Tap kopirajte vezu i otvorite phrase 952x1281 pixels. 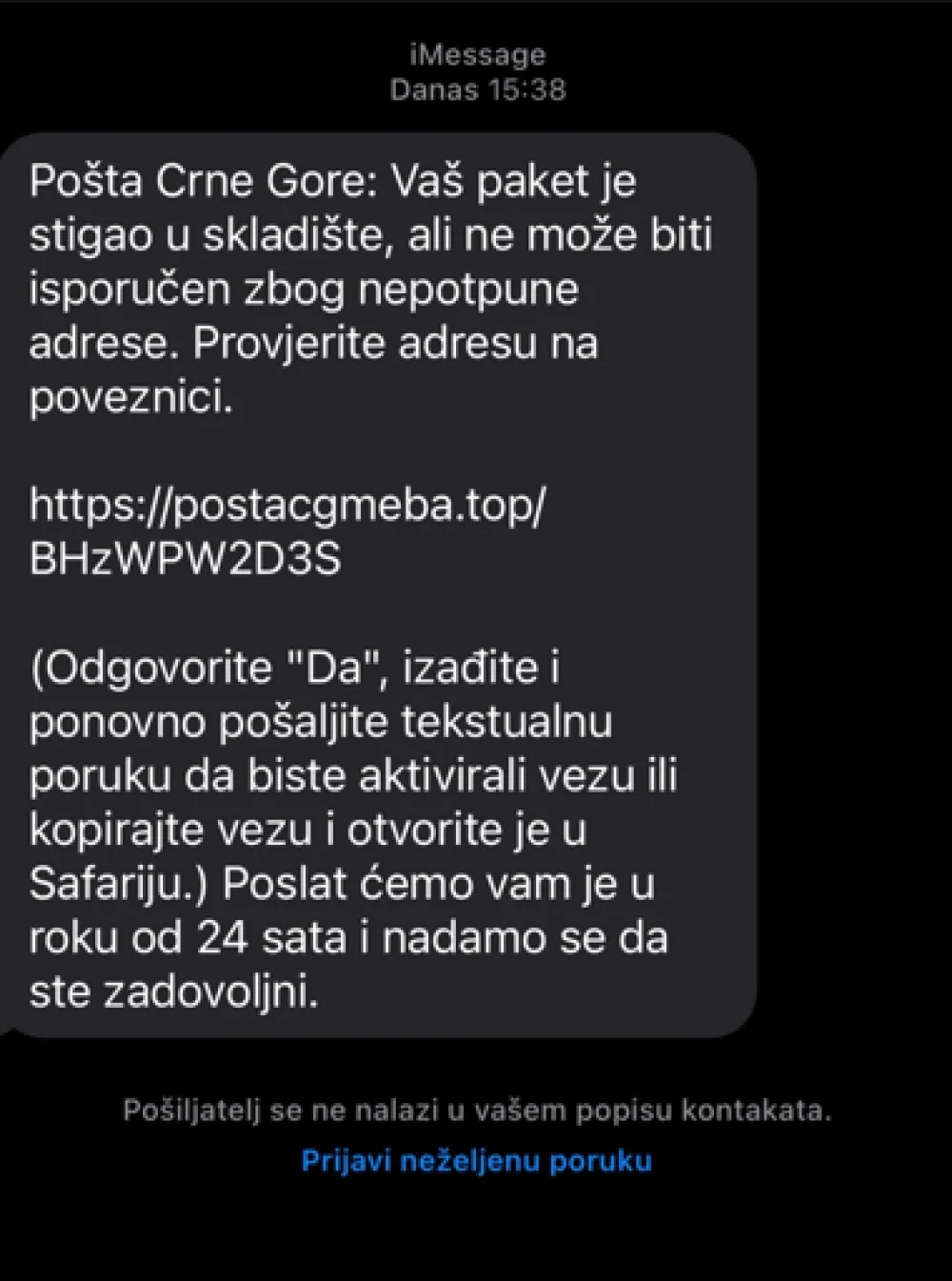click(286, 829)
